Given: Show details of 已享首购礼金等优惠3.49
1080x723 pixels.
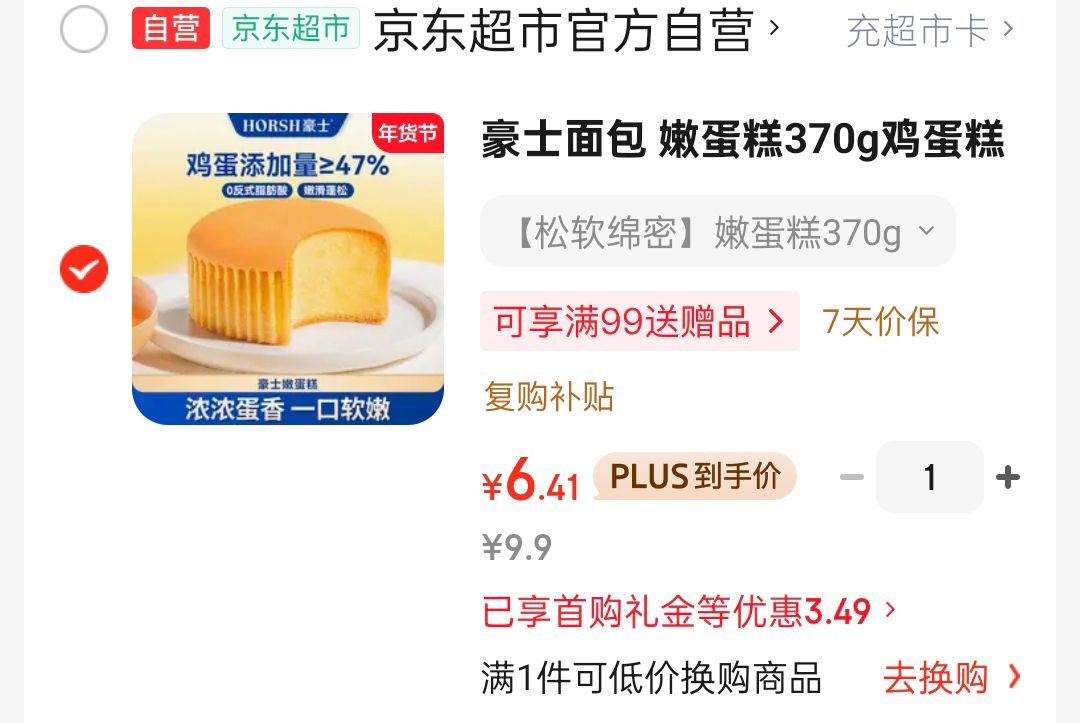Looking at the screenshot, I should pyautogui.click(x=690, y=611).
